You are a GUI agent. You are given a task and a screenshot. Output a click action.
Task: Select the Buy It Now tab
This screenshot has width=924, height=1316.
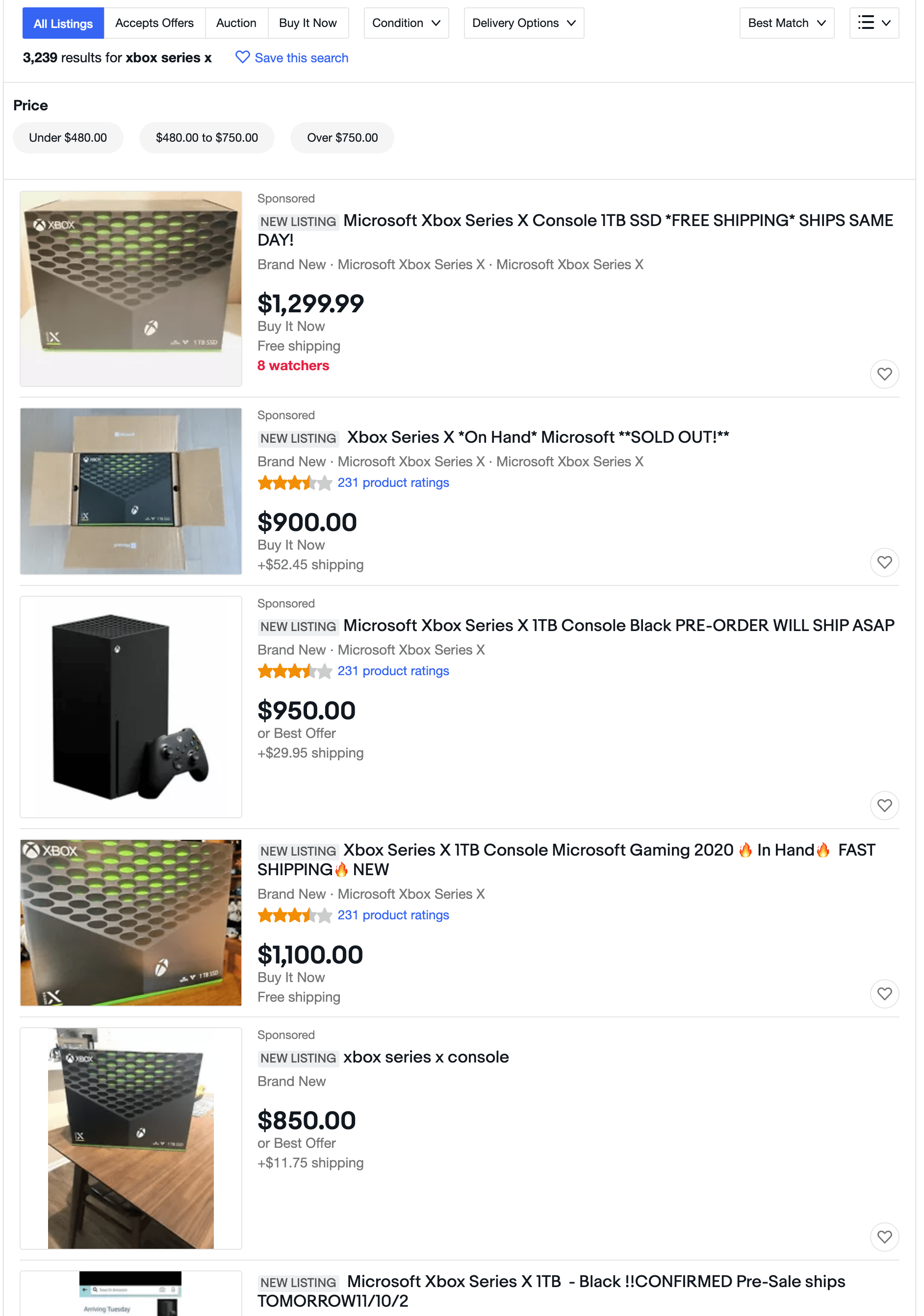308,23
